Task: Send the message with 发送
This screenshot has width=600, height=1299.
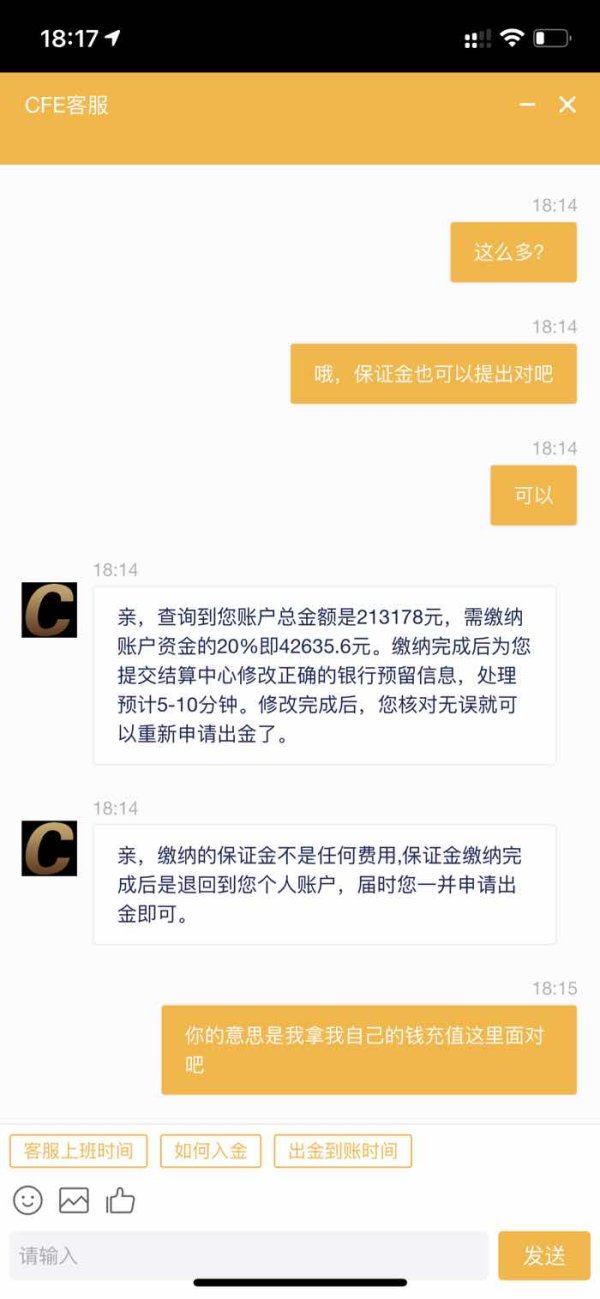Action: [544, 1256]
